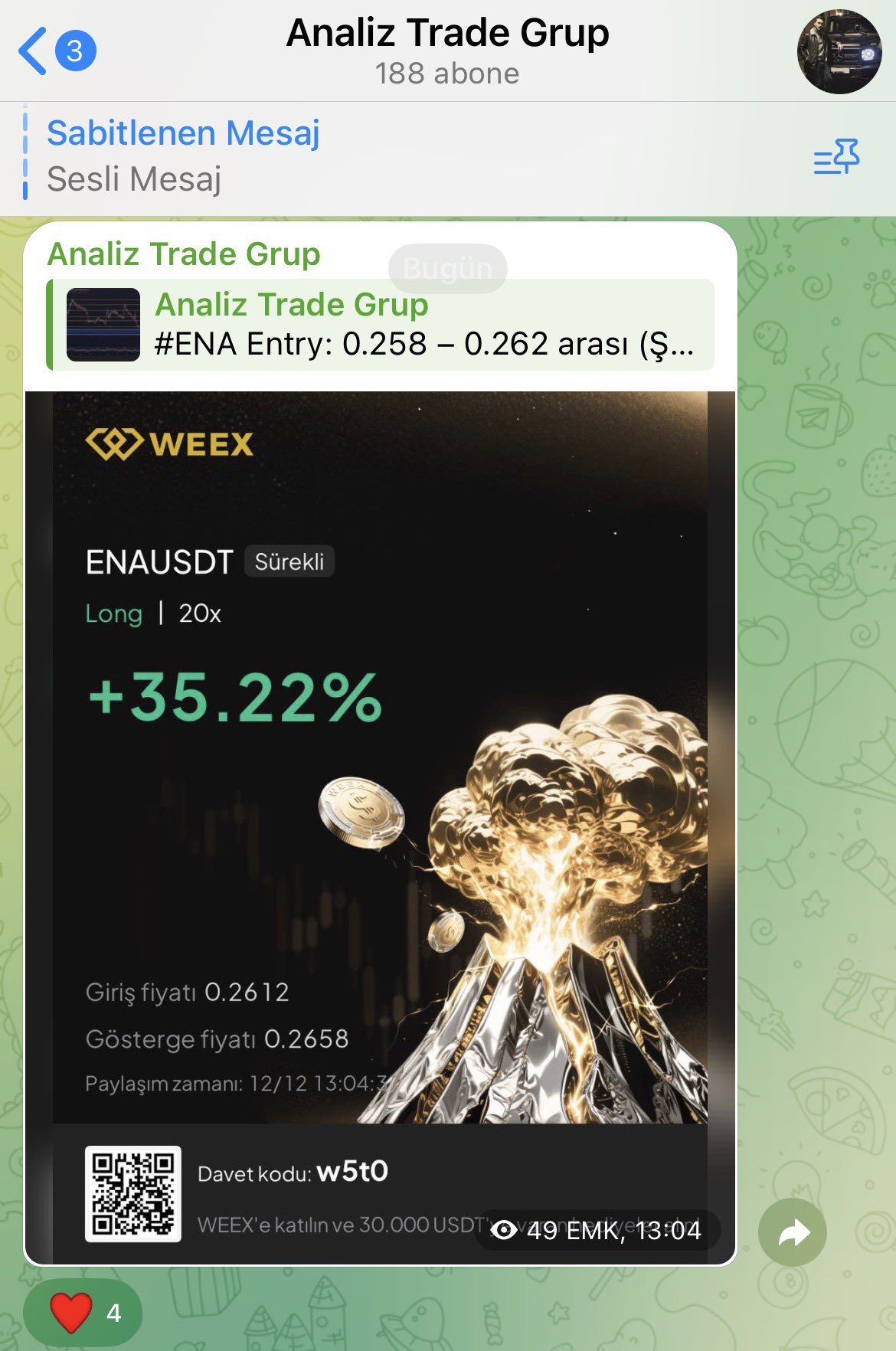Open the channel profile photo
The width and height of the screenshot is (896, 1351).
839,52
